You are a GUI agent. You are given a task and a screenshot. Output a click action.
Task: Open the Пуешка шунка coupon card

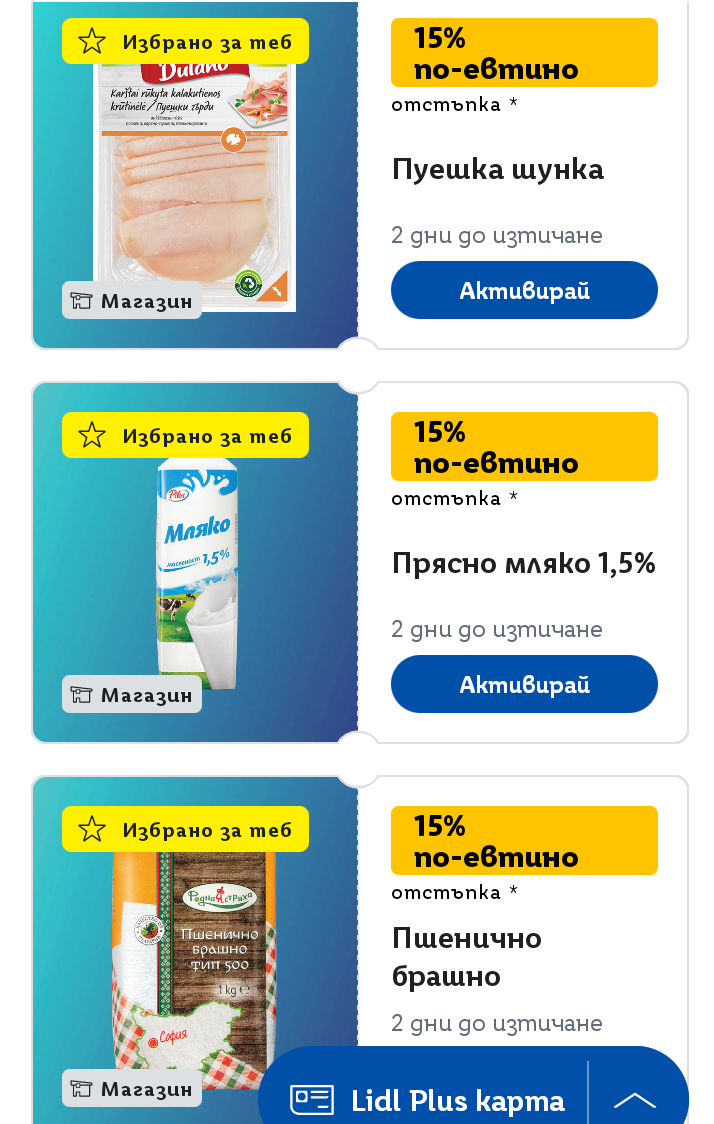point(497,169)
